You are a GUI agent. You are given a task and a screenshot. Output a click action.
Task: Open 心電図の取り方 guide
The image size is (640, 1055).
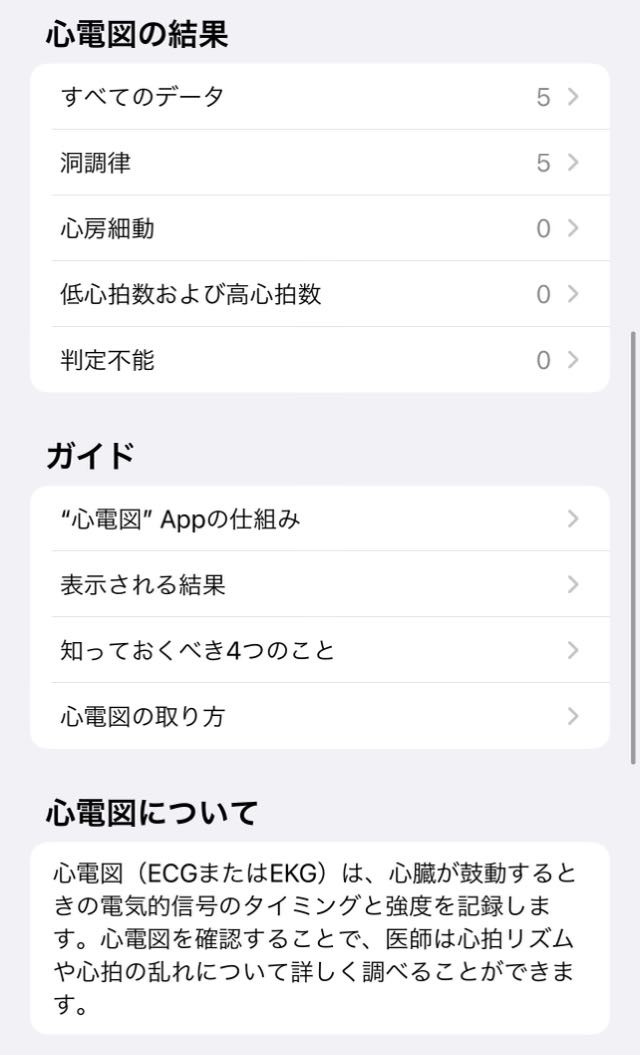coord(320,715)
